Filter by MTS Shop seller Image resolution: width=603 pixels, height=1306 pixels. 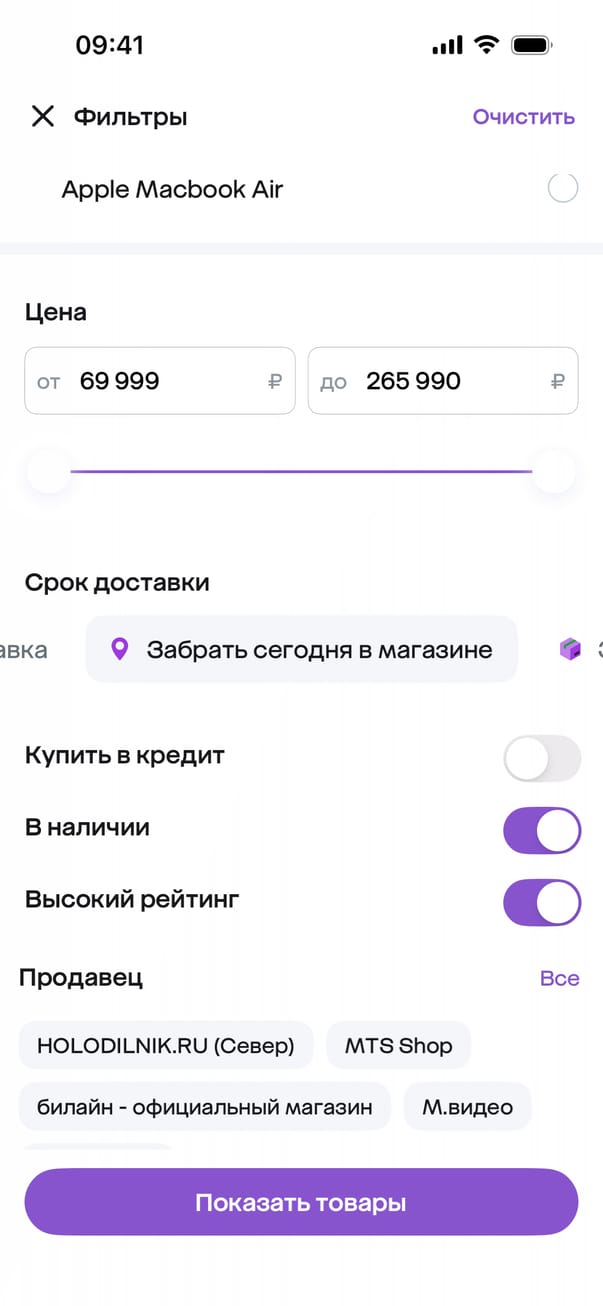point(398,1046)
